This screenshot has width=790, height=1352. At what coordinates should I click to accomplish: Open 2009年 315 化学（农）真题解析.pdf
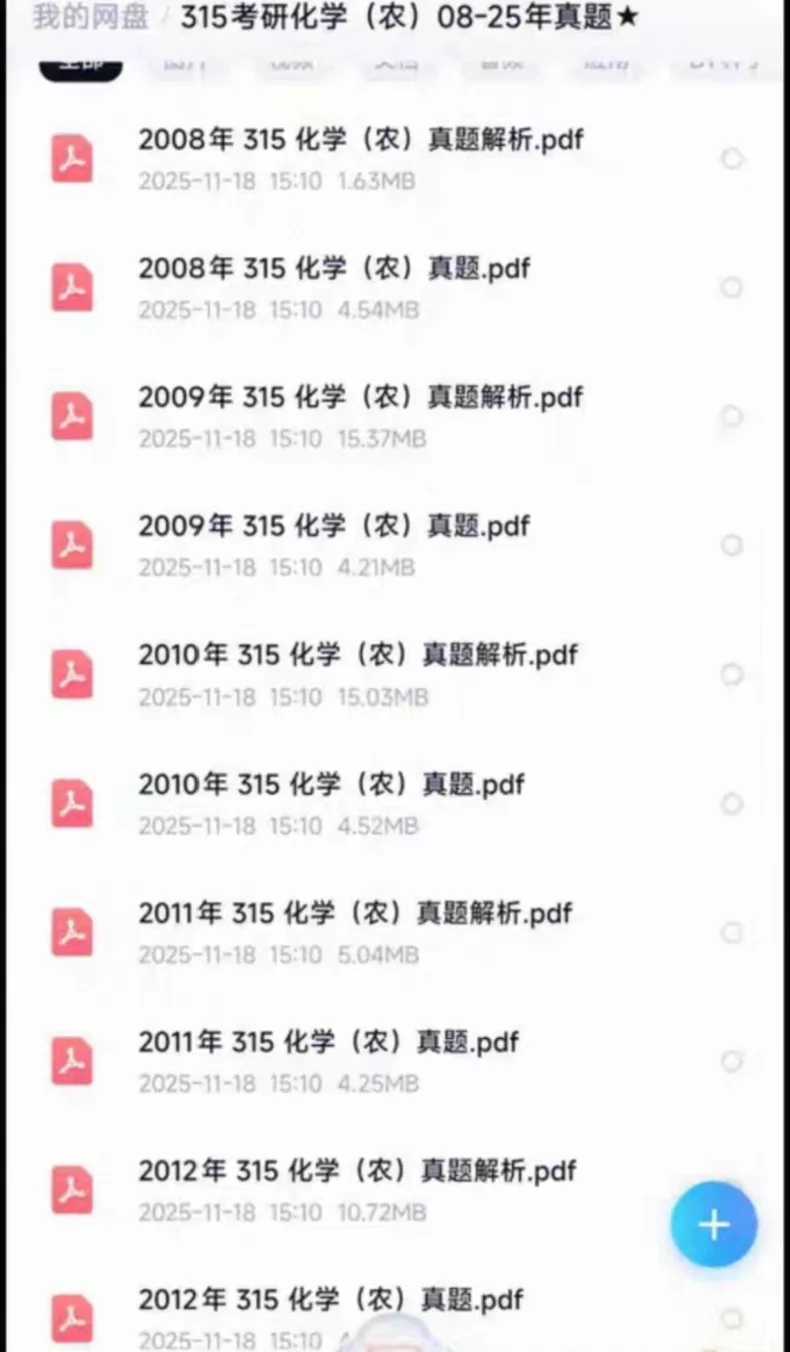pyautogui.click(x=360, y=398)
